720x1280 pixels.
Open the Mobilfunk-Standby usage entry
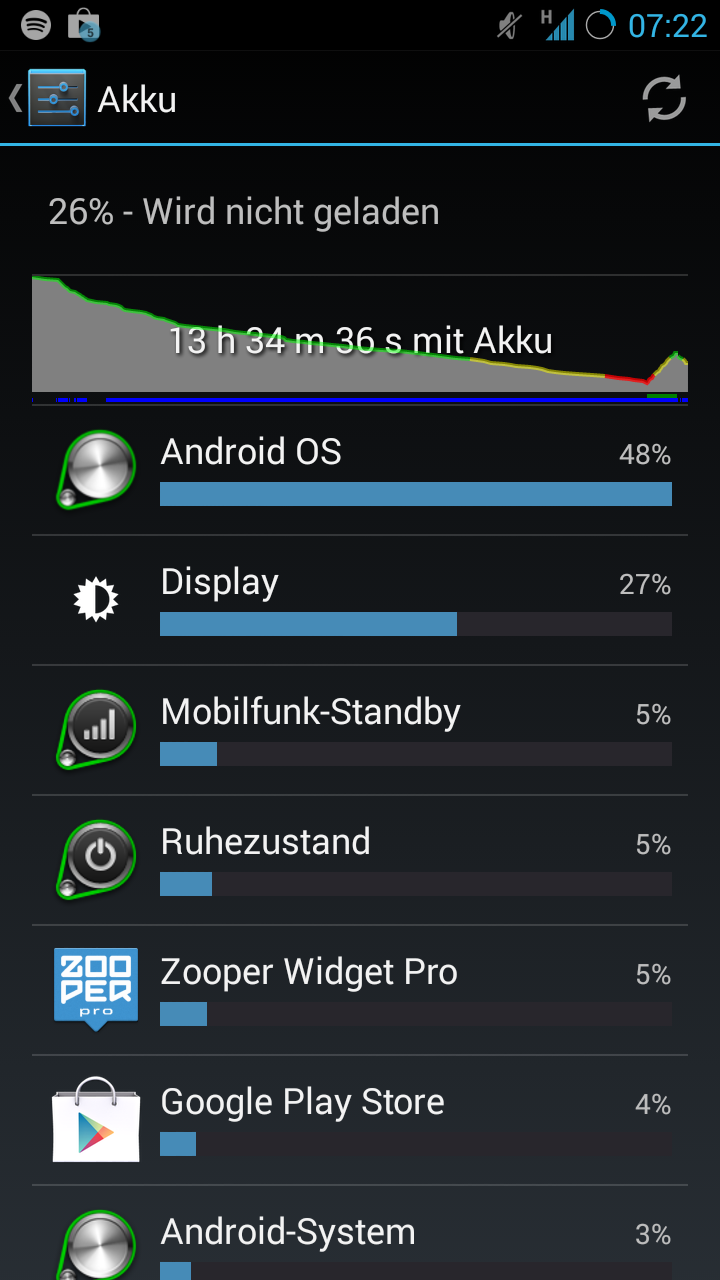[x=360, y=730]
